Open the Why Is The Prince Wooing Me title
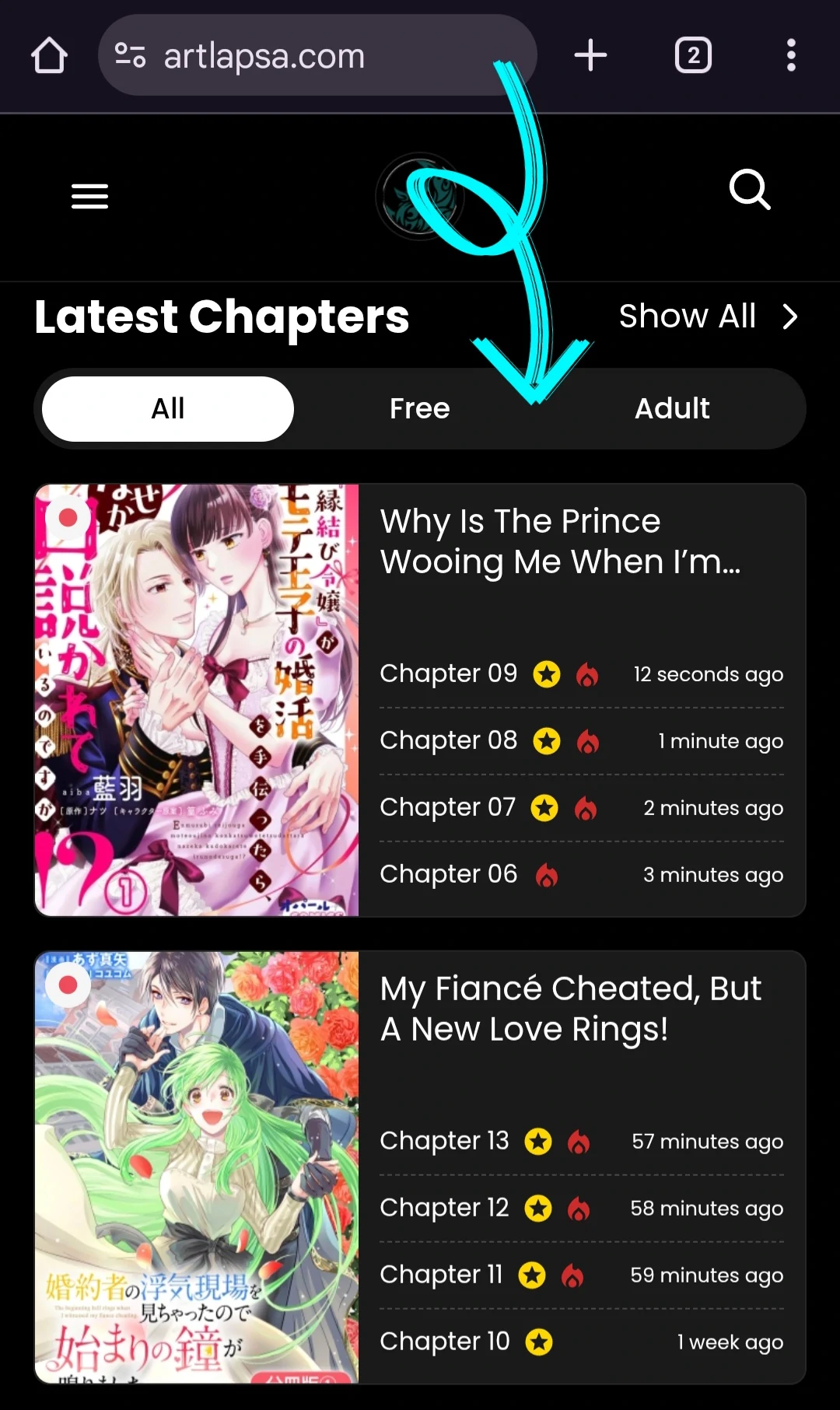The width and height of the screenshot is (840, 1410). (x=560, y=541)
